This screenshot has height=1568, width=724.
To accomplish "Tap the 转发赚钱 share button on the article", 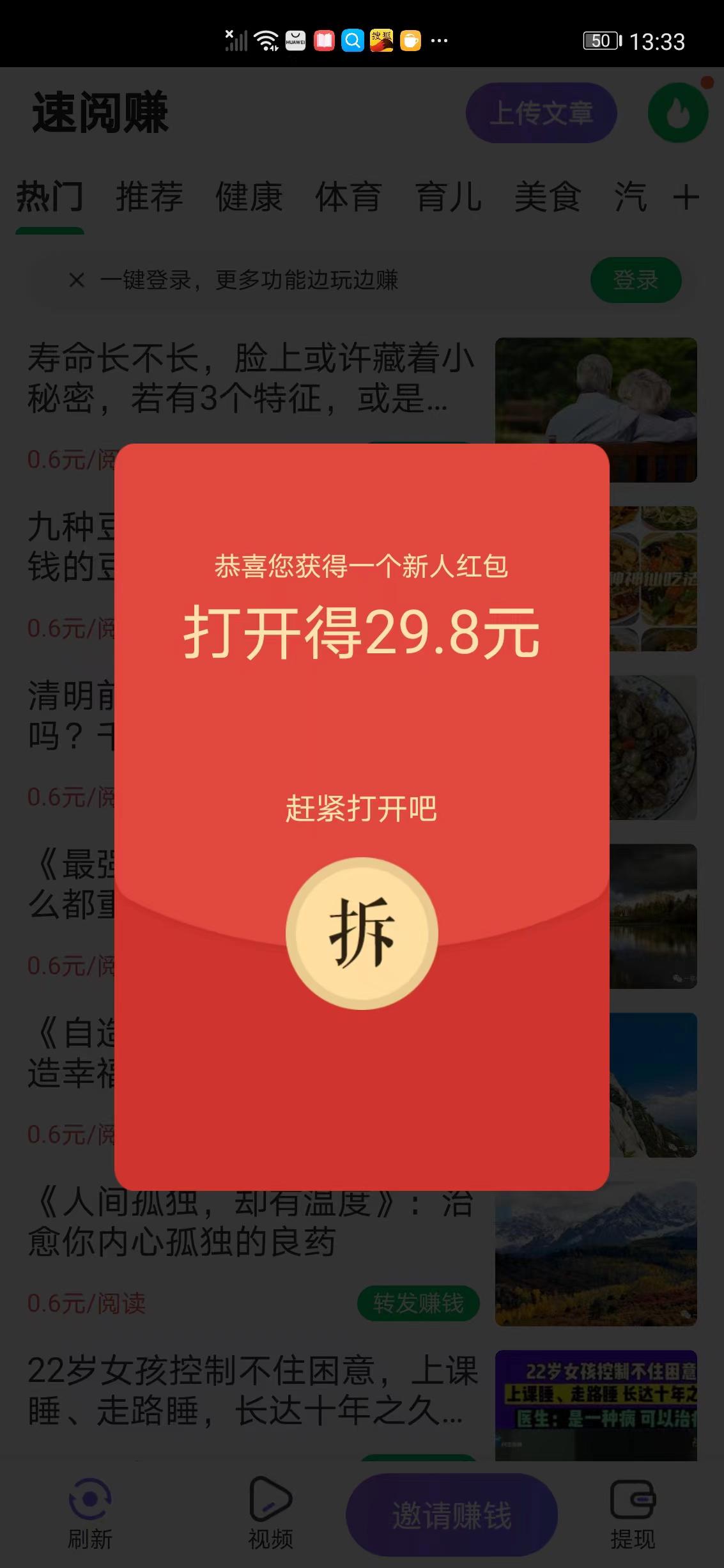I will pos(417,1302).
